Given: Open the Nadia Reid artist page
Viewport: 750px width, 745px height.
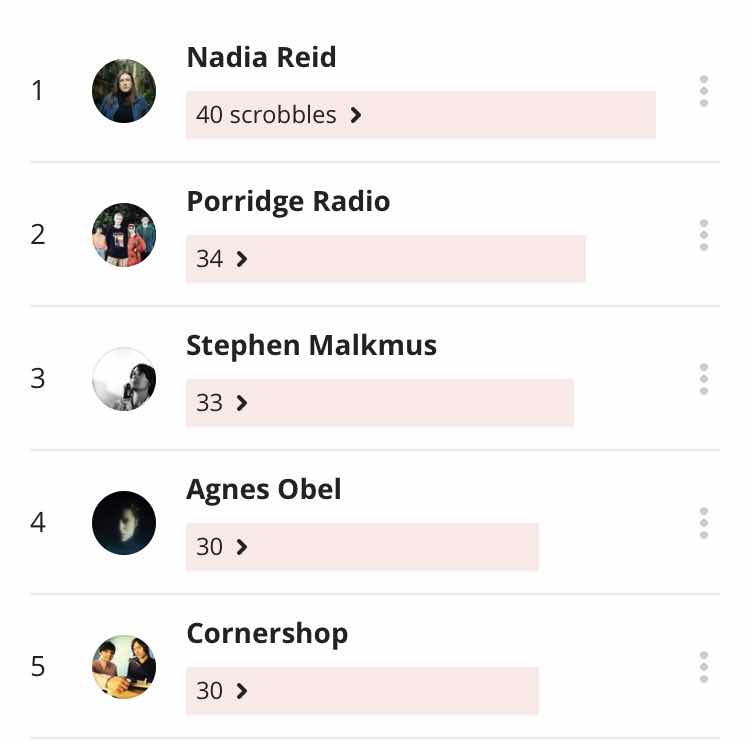Looking at the screenshot, I should 261,58.
